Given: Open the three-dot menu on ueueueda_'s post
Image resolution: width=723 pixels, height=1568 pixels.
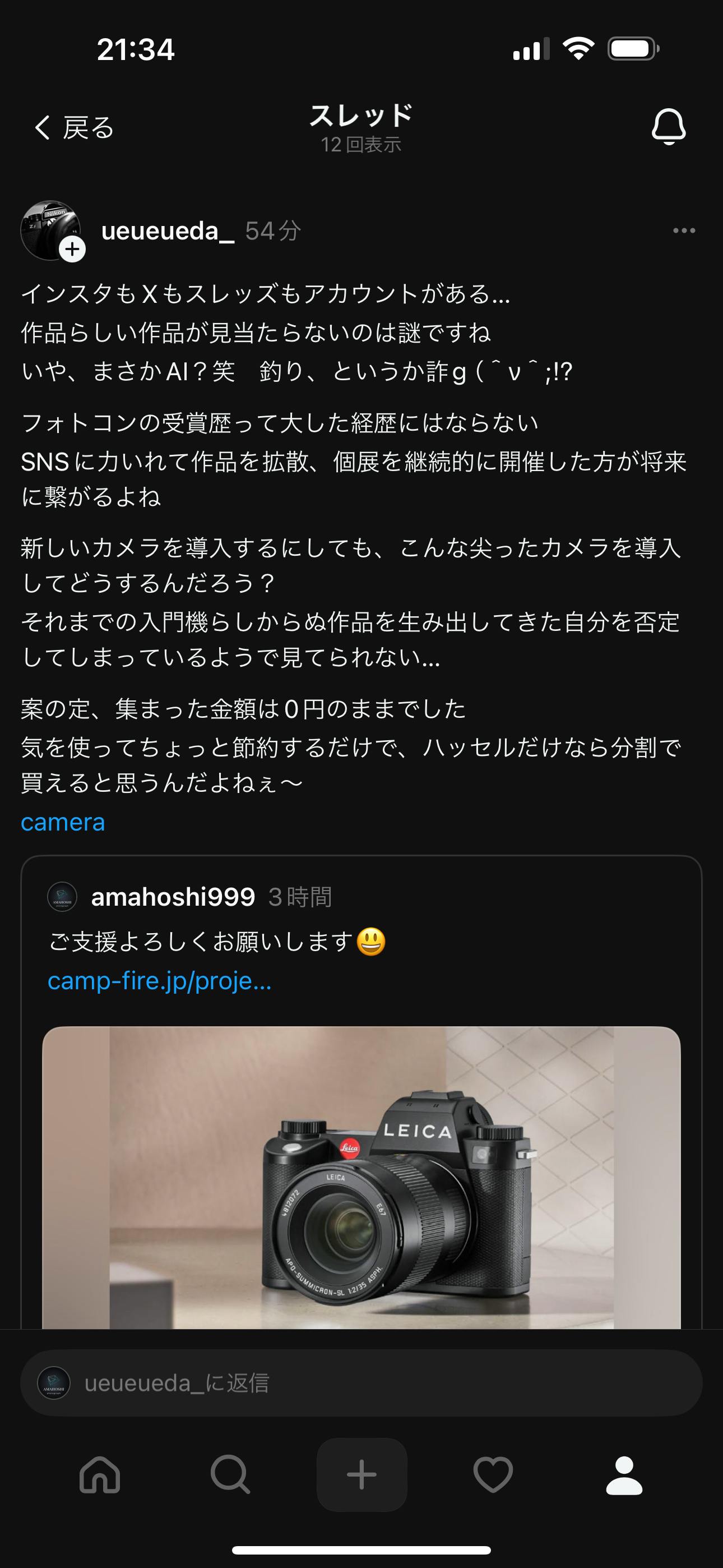Looking at the screenshot, I should coord(684,230).
